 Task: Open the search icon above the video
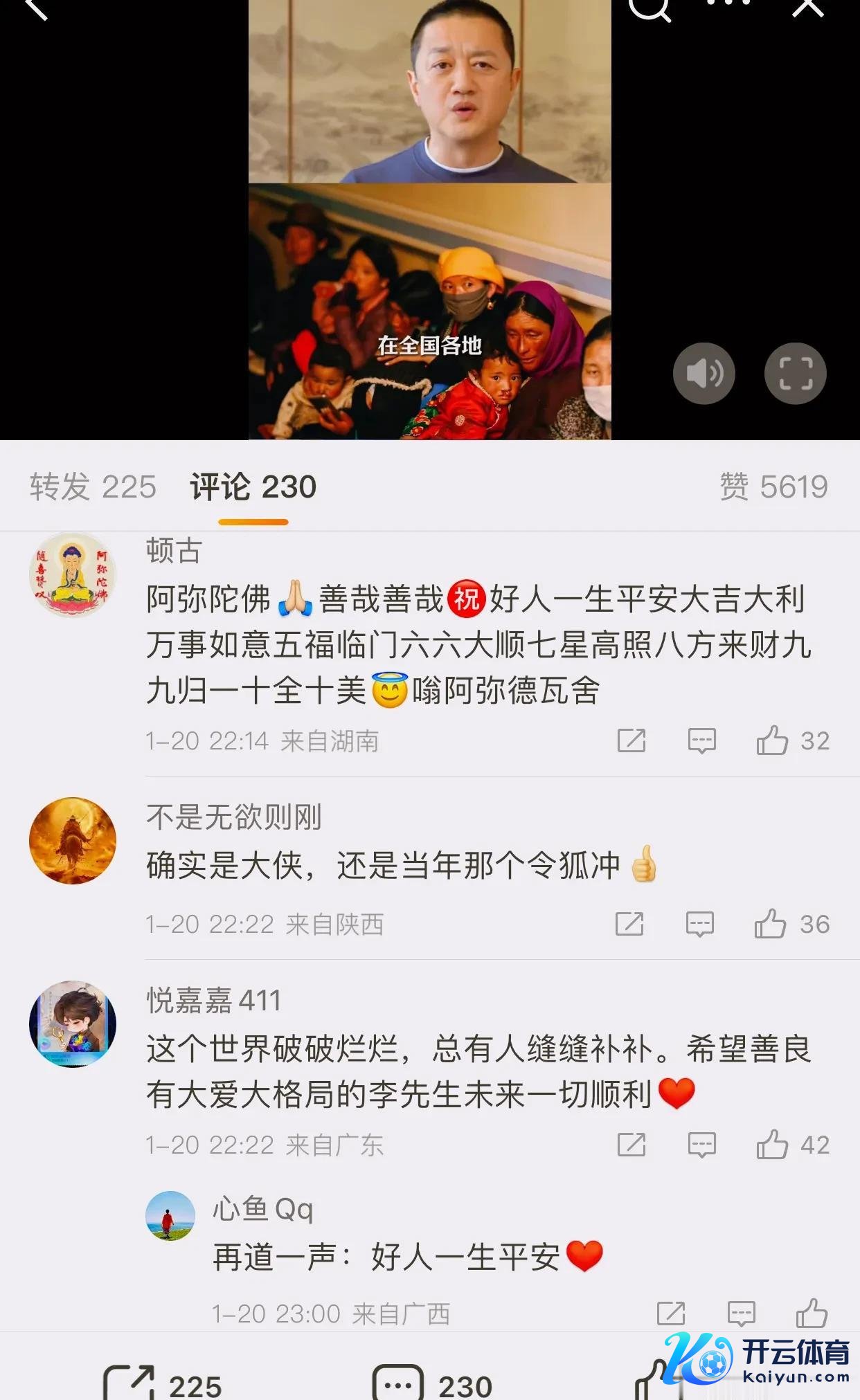click(x=650, y=8)
